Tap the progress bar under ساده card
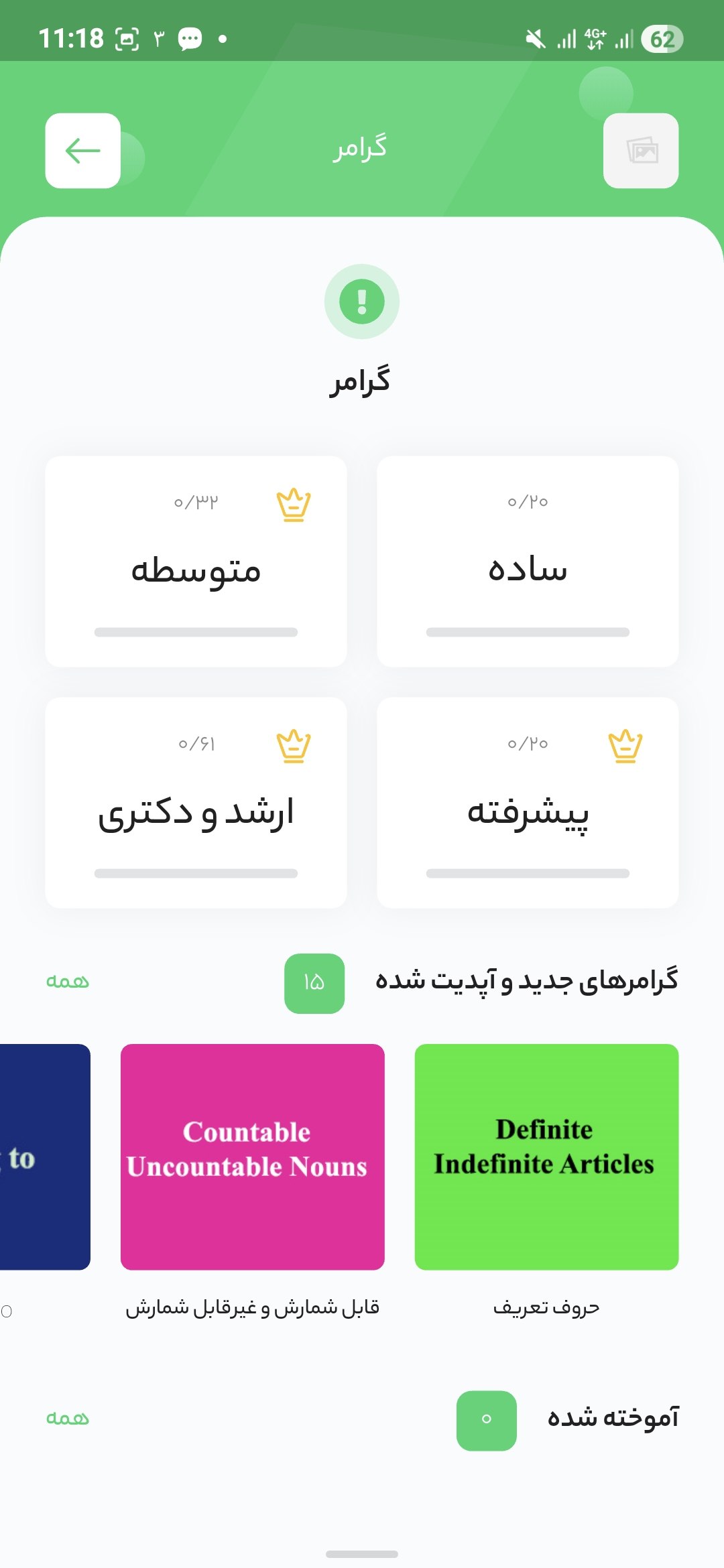The width and height of the screenshot is (724, 1568). point(529,631)
